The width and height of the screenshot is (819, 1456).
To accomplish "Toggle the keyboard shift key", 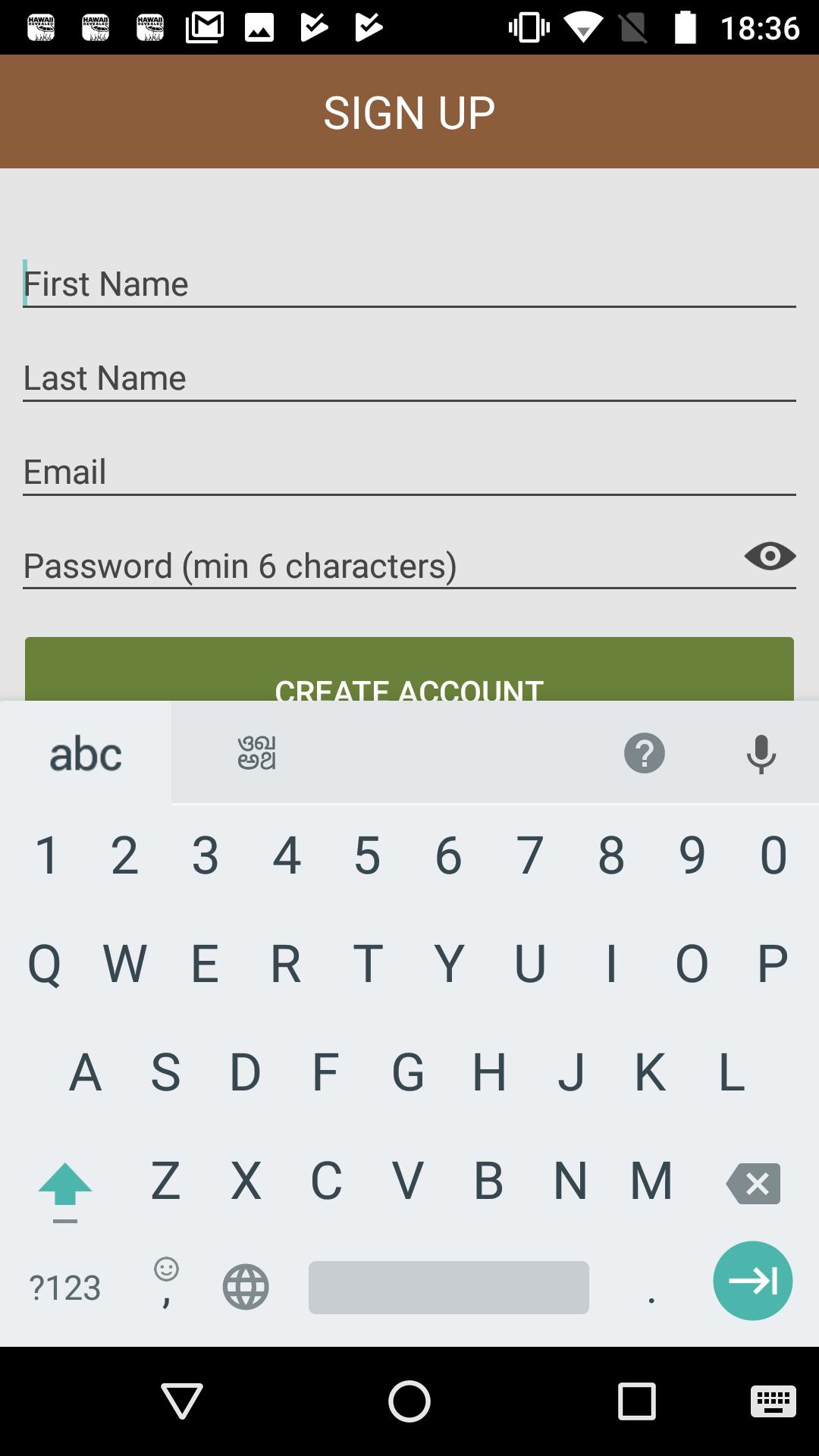I will [65, 1186].
